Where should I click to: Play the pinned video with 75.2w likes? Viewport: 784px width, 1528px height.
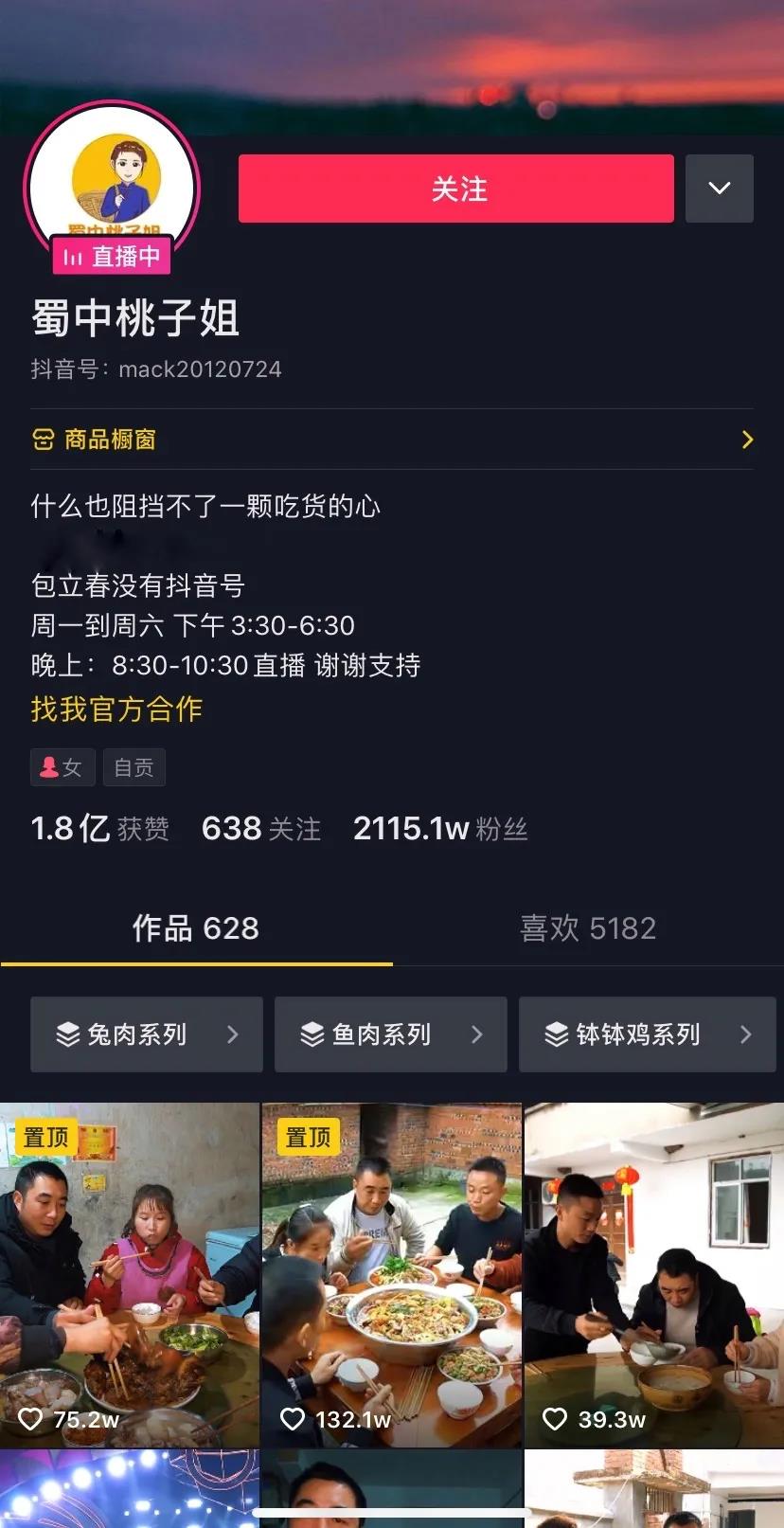(x=130, y=1274)
